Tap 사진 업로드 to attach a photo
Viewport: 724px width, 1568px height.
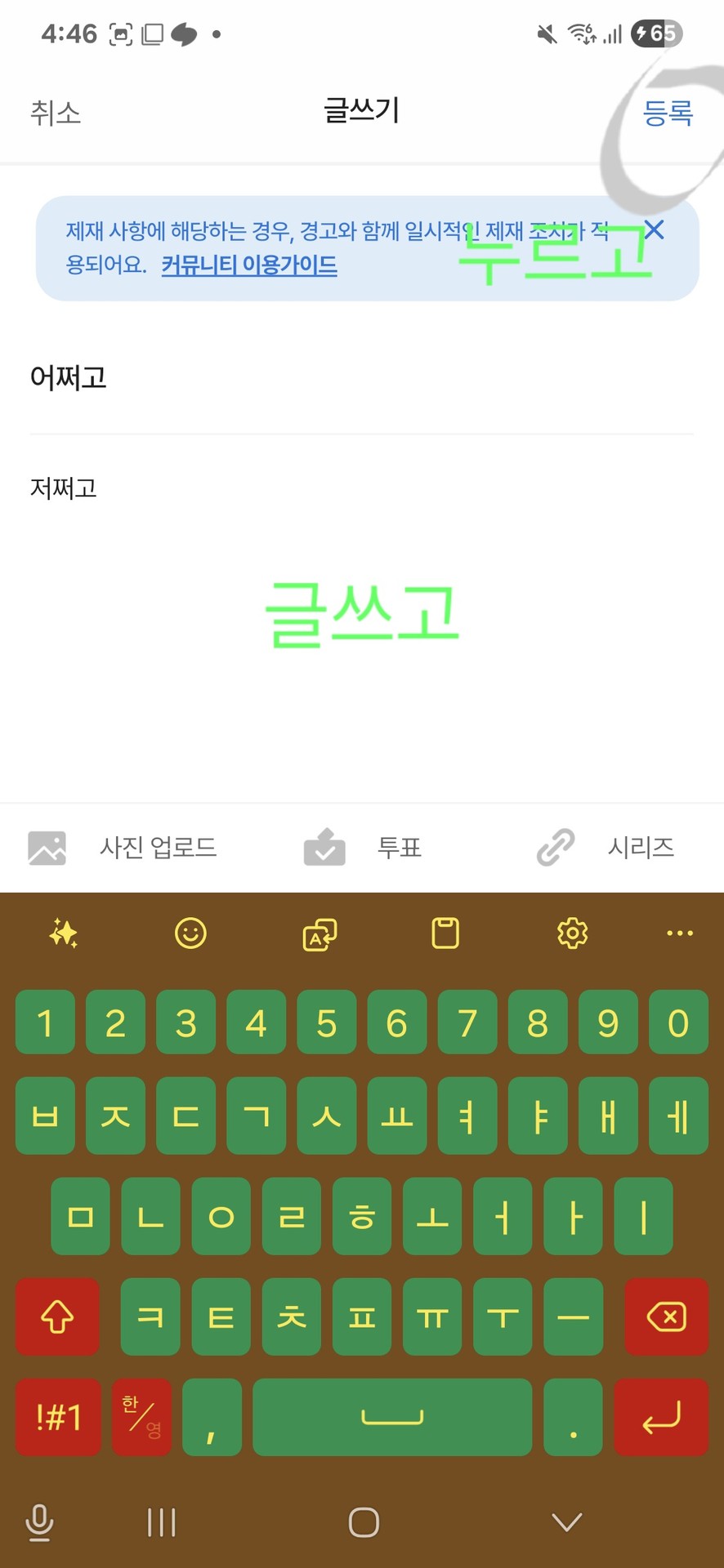[123, 848]
